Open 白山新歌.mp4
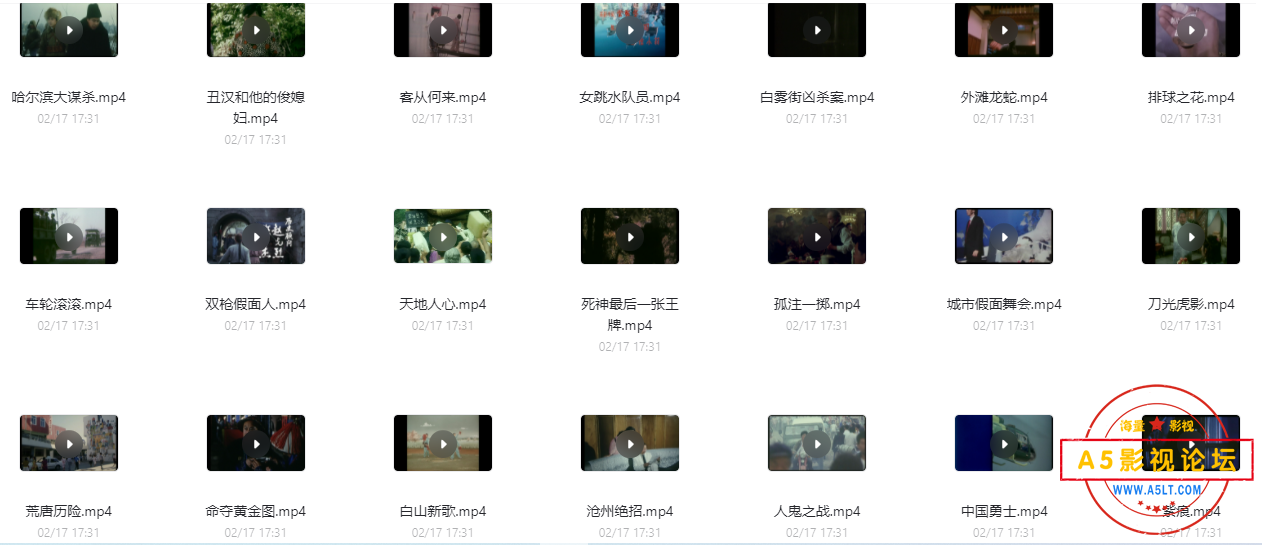Viewport: 1262px width, 545px height. (443, 443)
